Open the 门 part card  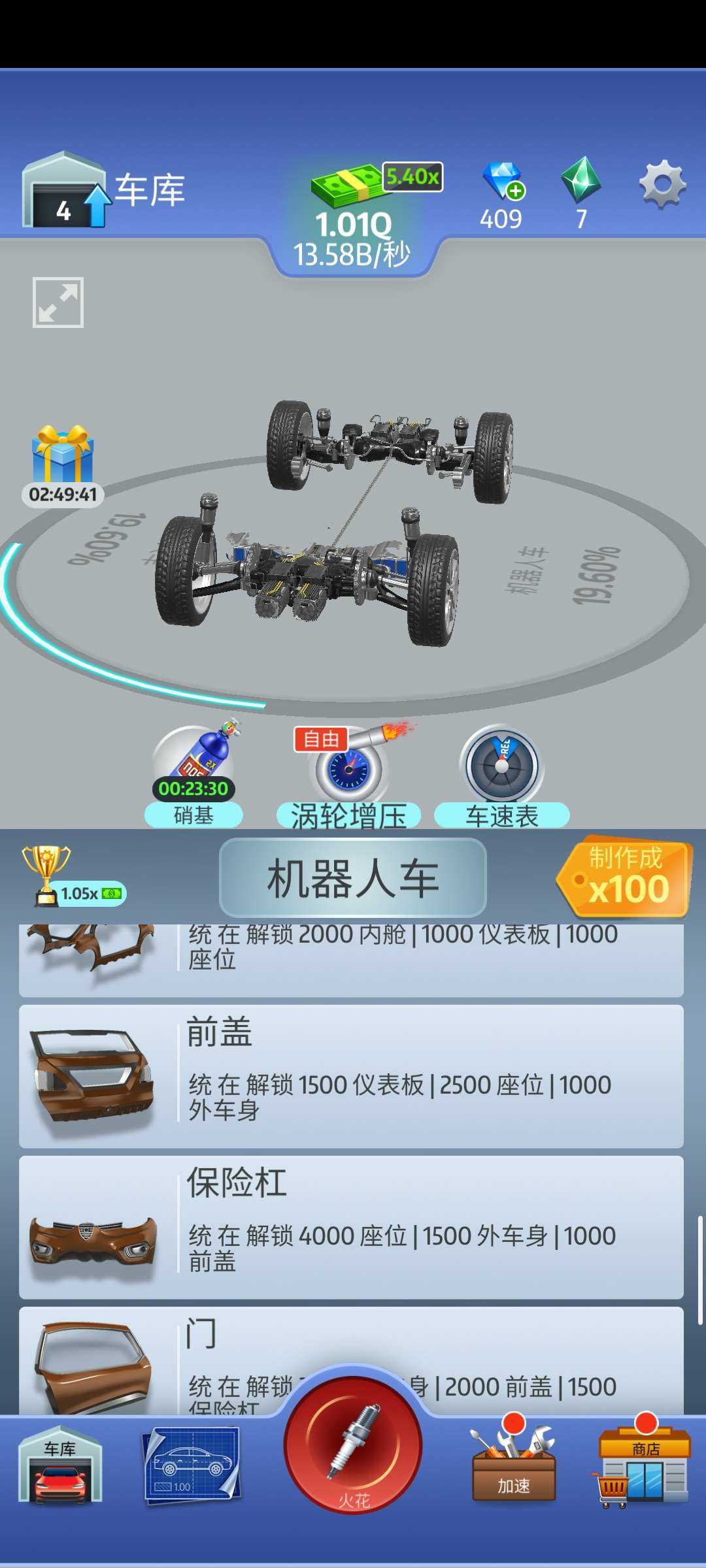point(351,1352)
